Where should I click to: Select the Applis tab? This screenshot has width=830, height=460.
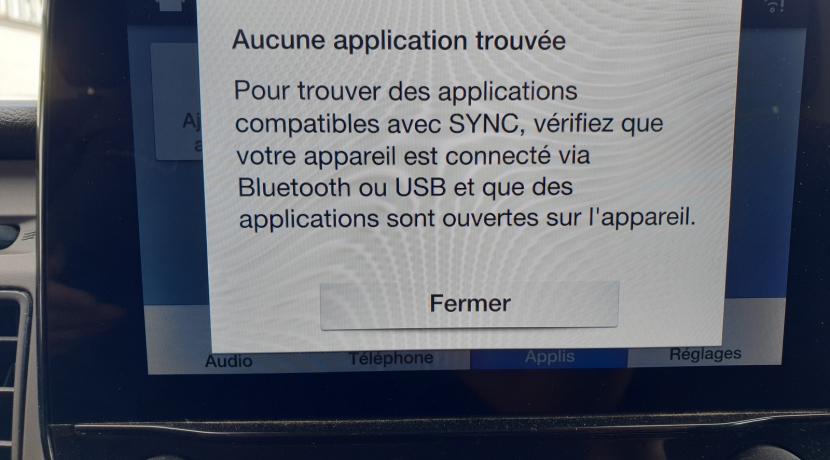549,356
